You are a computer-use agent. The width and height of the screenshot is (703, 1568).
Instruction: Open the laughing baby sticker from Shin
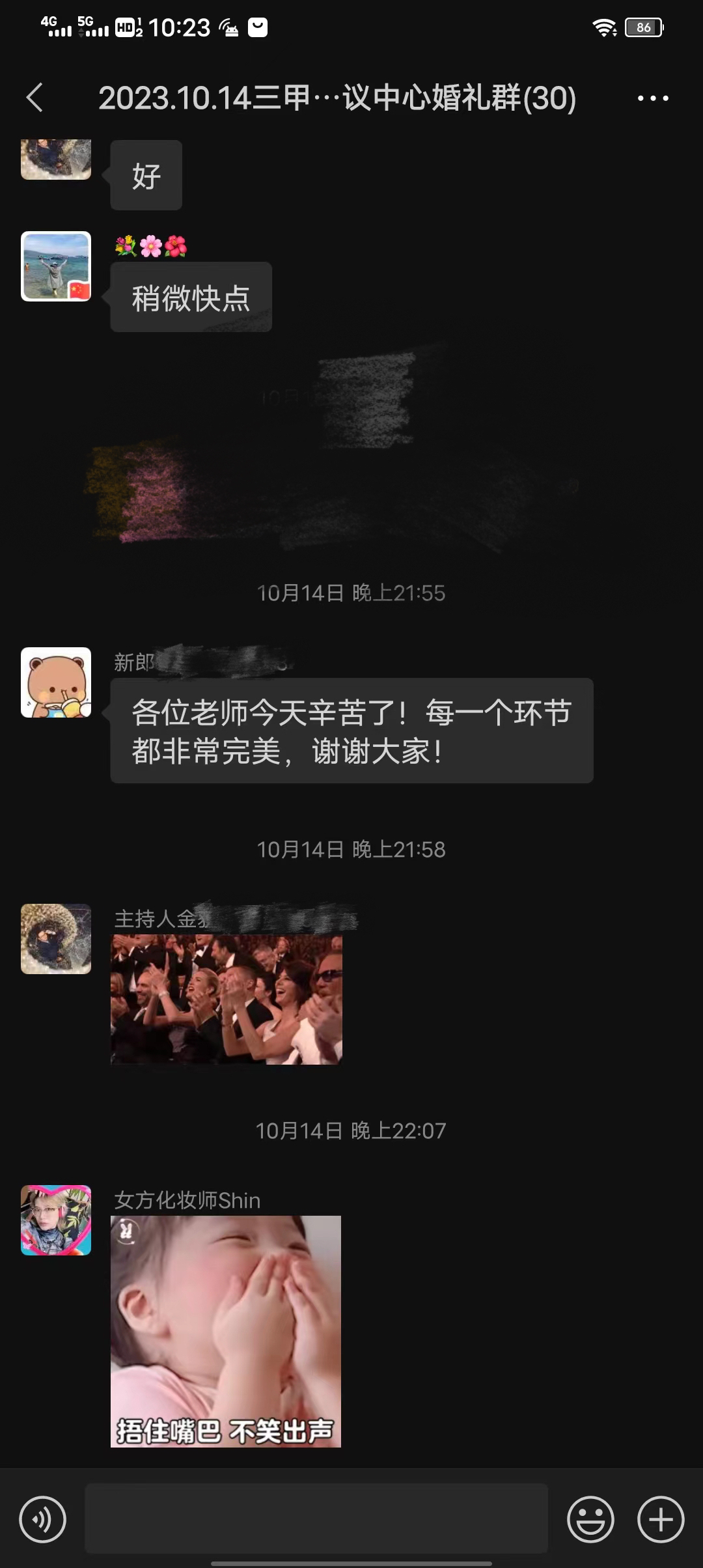(x=226, y=1331)
